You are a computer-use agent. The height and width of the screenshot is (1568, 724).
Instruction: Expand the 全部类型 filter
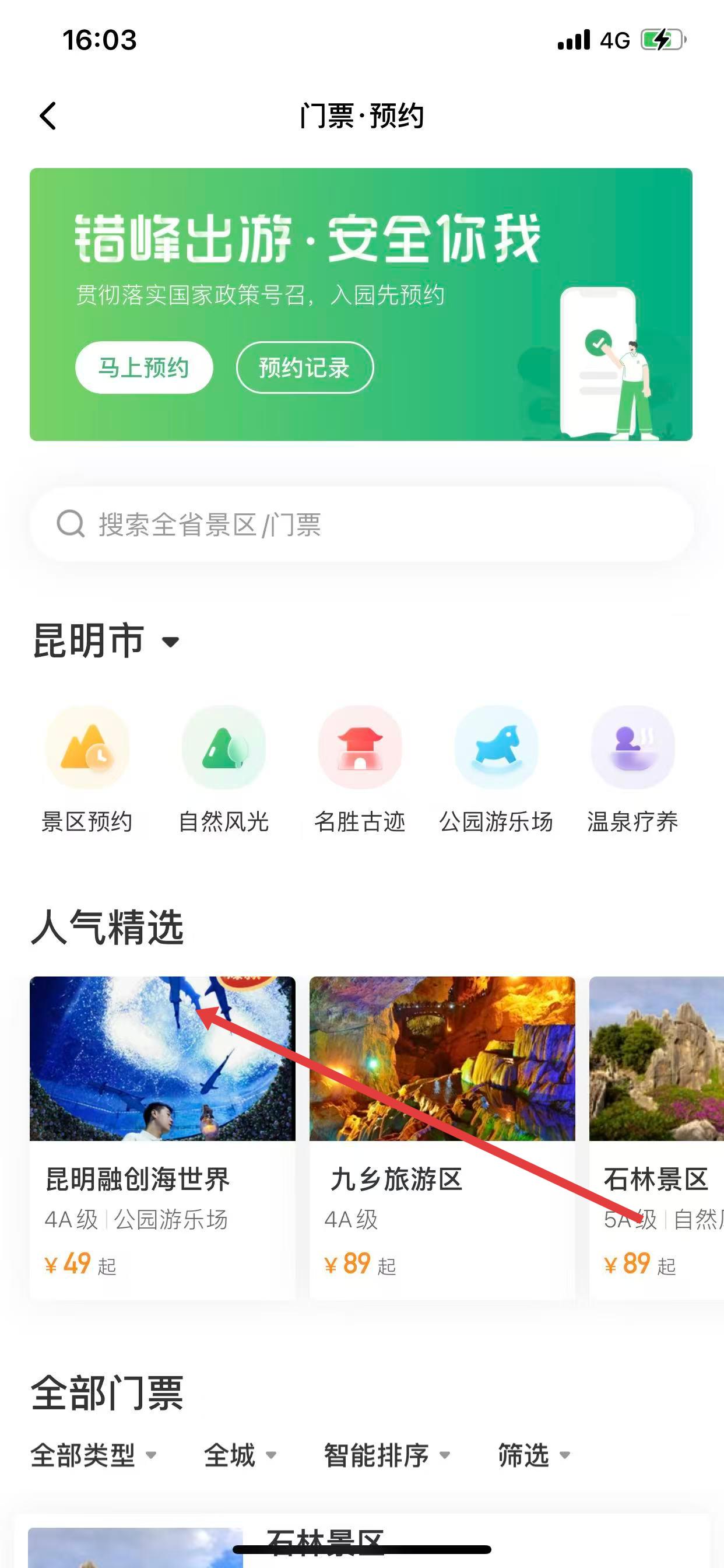tap(93, 1455)
